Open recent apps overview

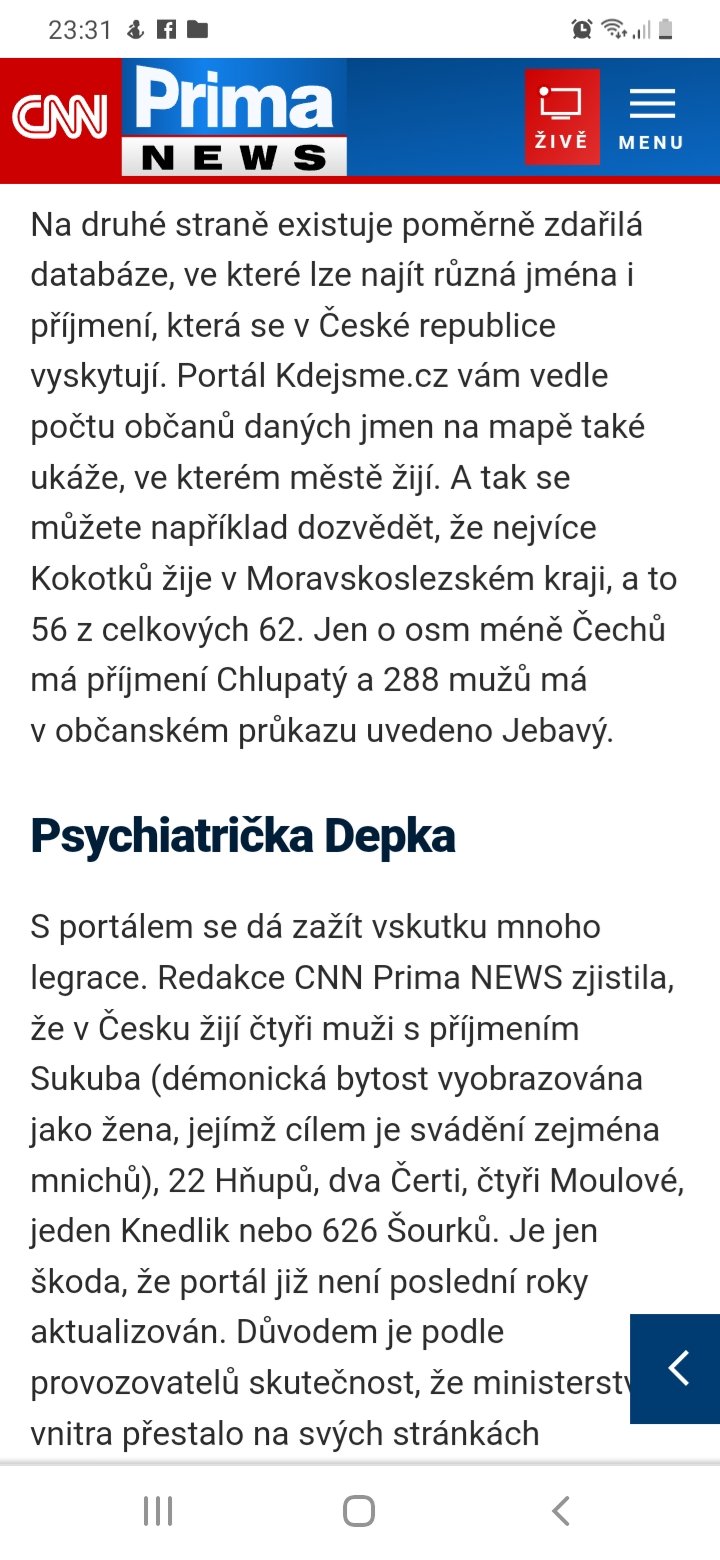pos(158,1511)
